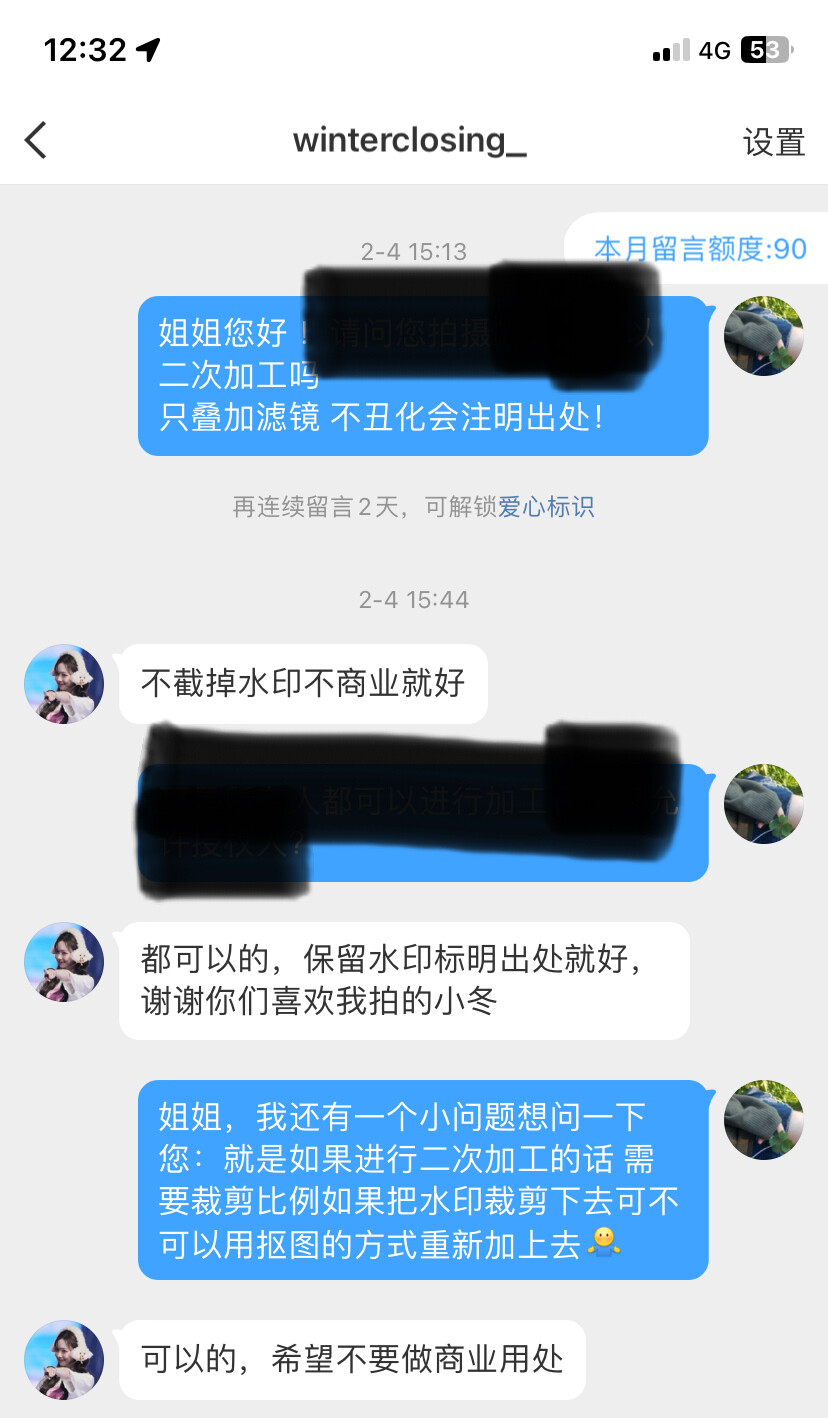Tap the 2-4 15:13 timestamp
Viewport: 828px width, 1418px height.
pos(414,252)
